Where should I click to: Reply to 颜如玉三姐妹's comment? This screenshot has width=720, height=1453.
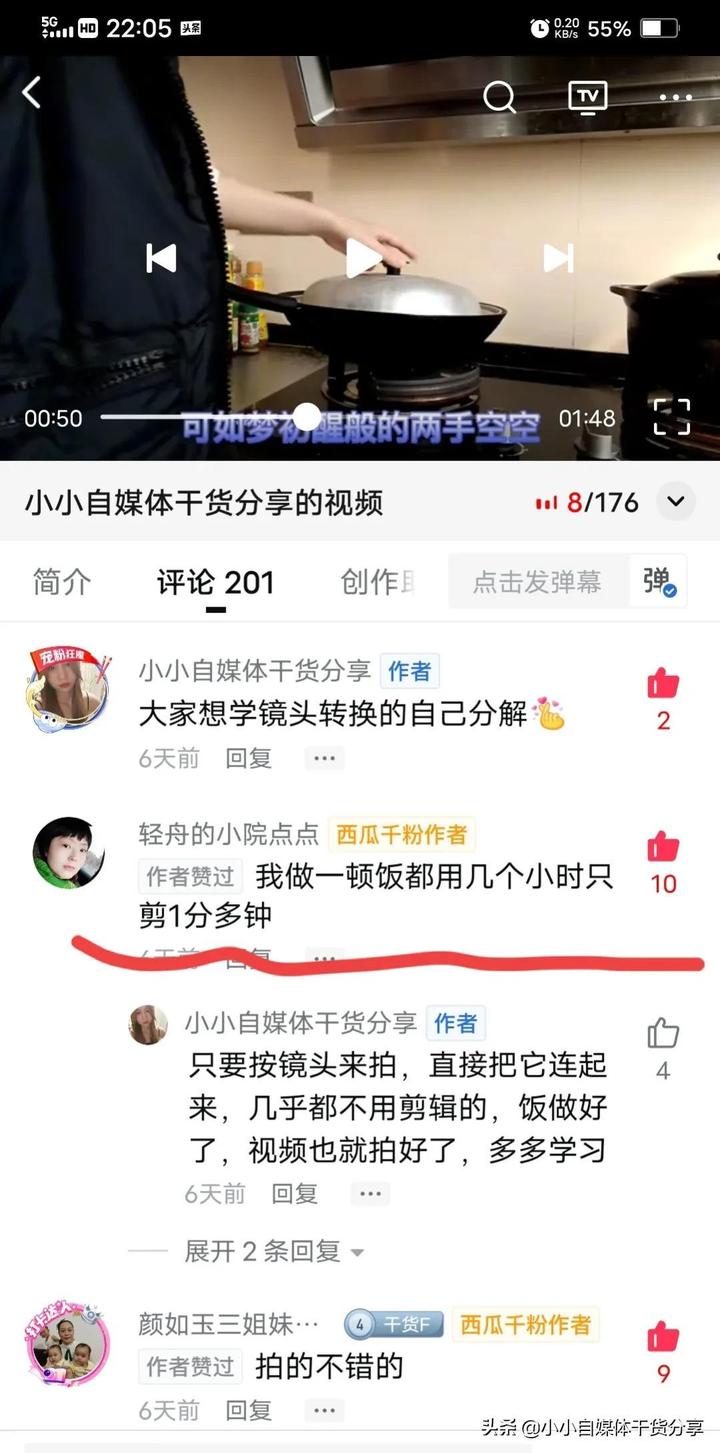(249, 1411)
